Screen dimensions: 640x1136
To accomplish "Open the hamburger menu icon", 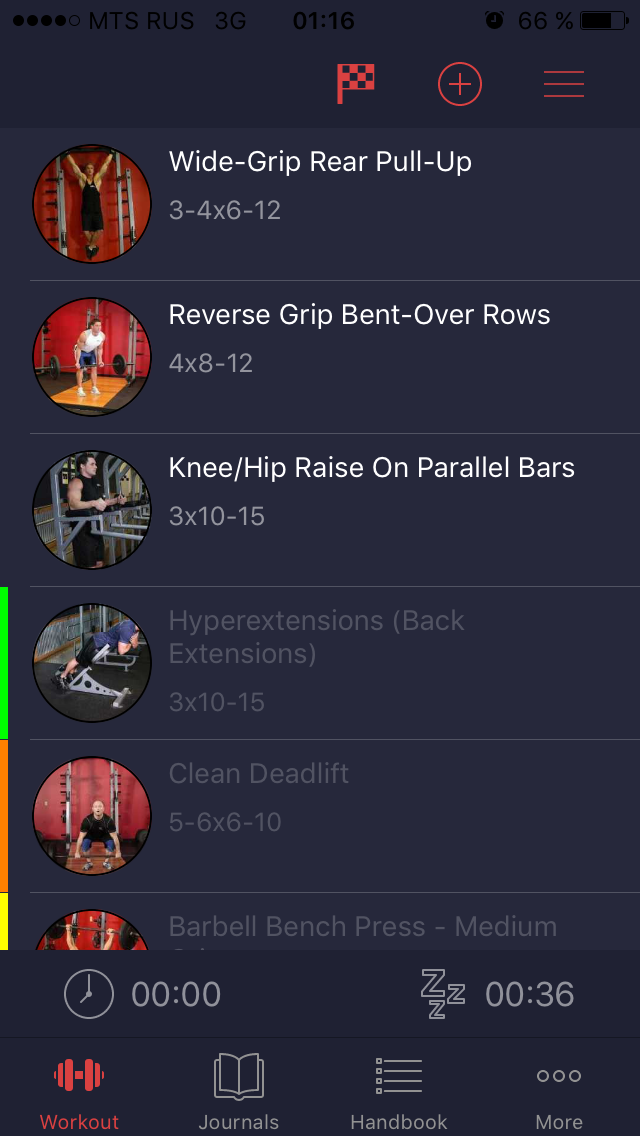I will pyautogui.click(x=564, y=84).
